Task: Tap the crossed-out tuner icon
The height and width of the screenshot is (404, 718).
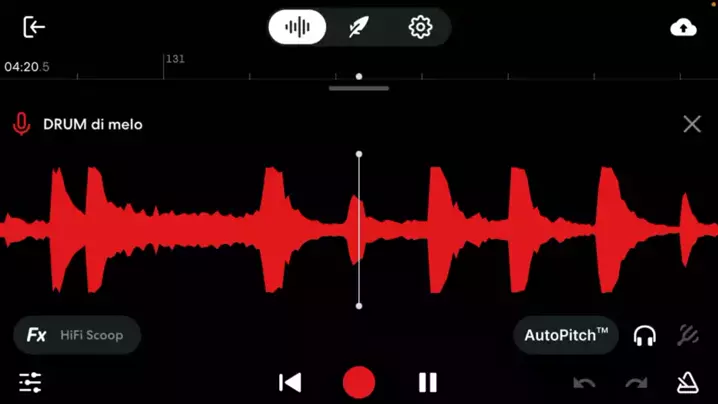Action: tap(688, 336)
